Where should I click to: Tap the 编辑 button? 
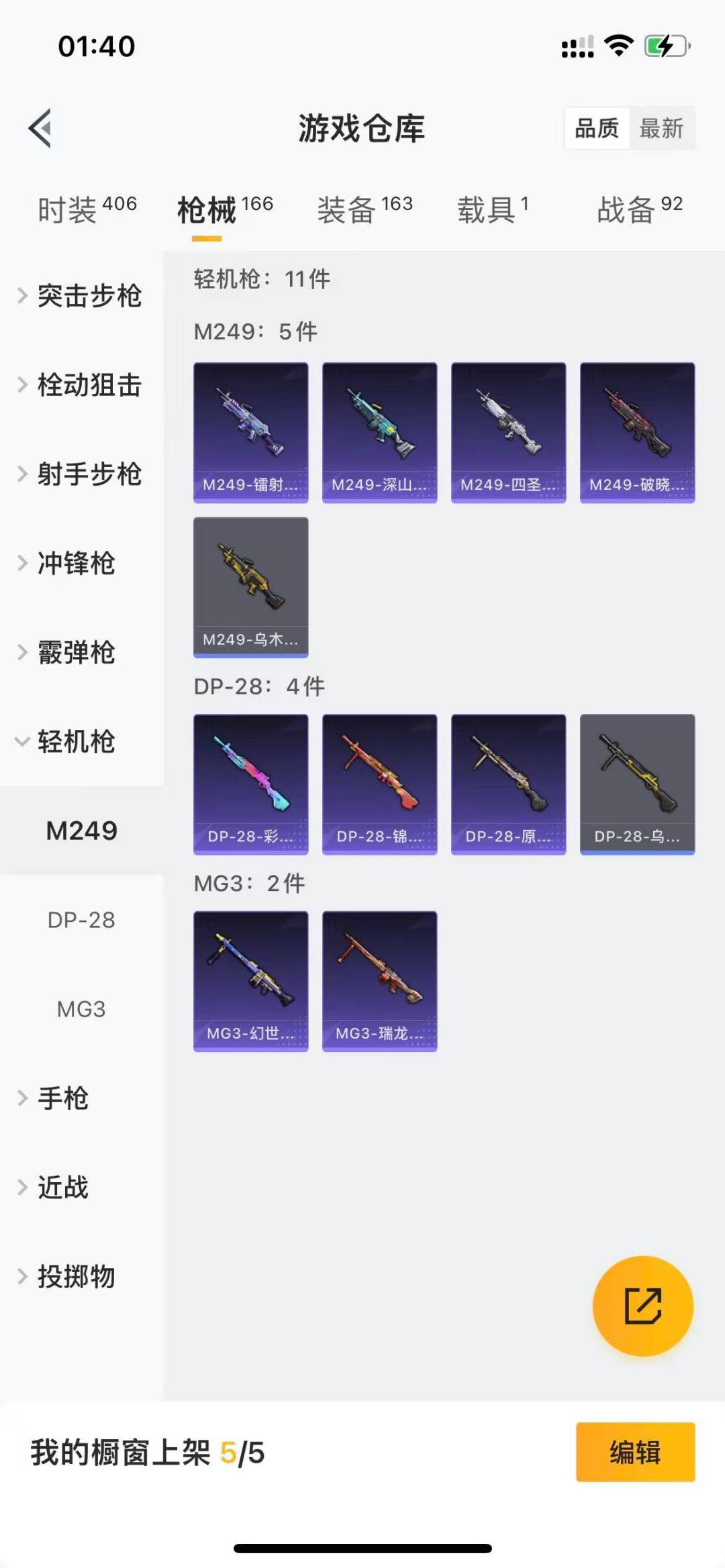pos(635,1452)
